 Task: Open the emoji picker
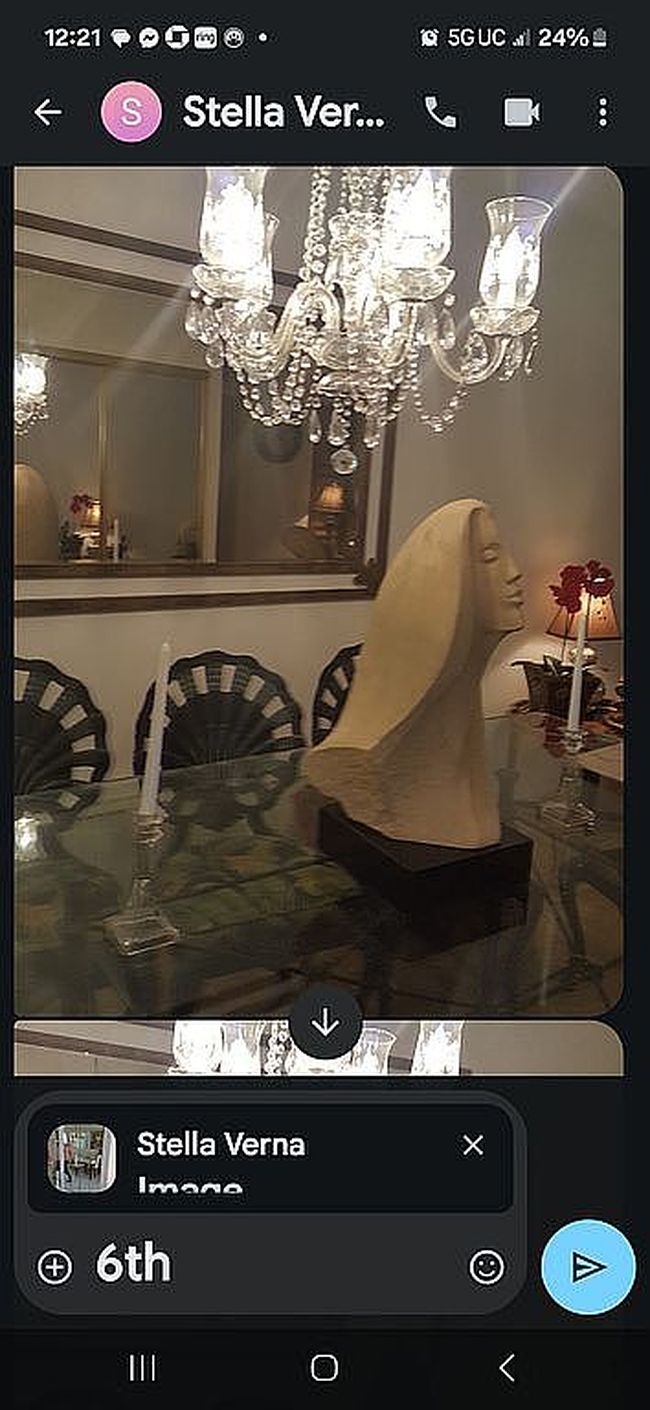click(486, 1267)
